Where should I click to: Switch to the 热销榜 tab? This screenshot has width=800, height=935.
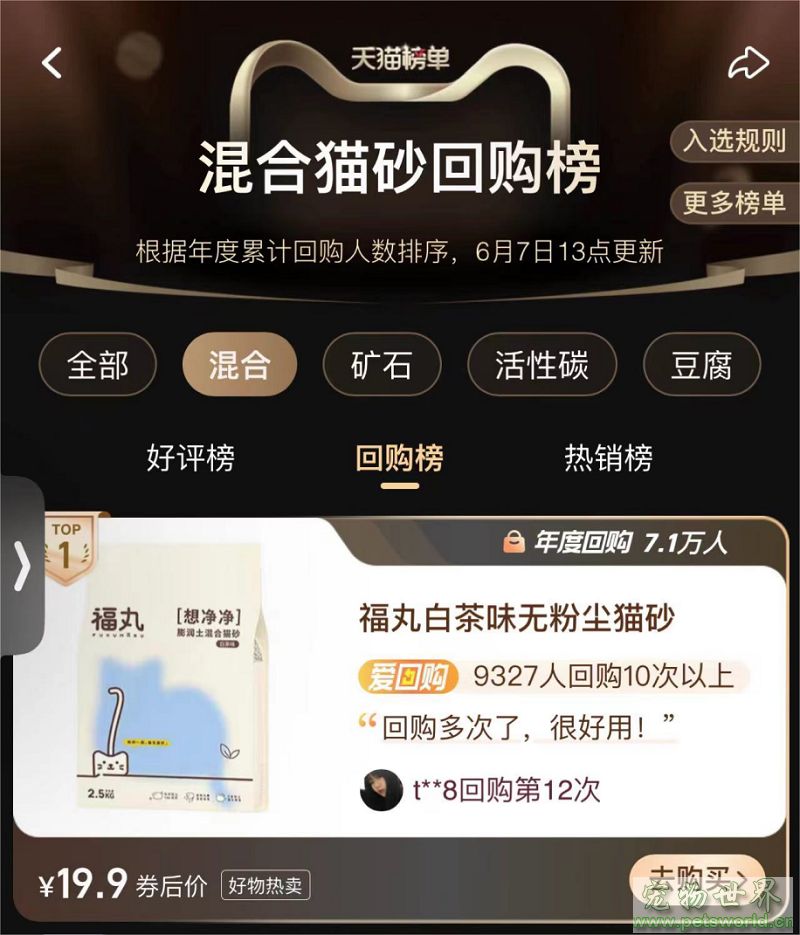click(608, 458)
